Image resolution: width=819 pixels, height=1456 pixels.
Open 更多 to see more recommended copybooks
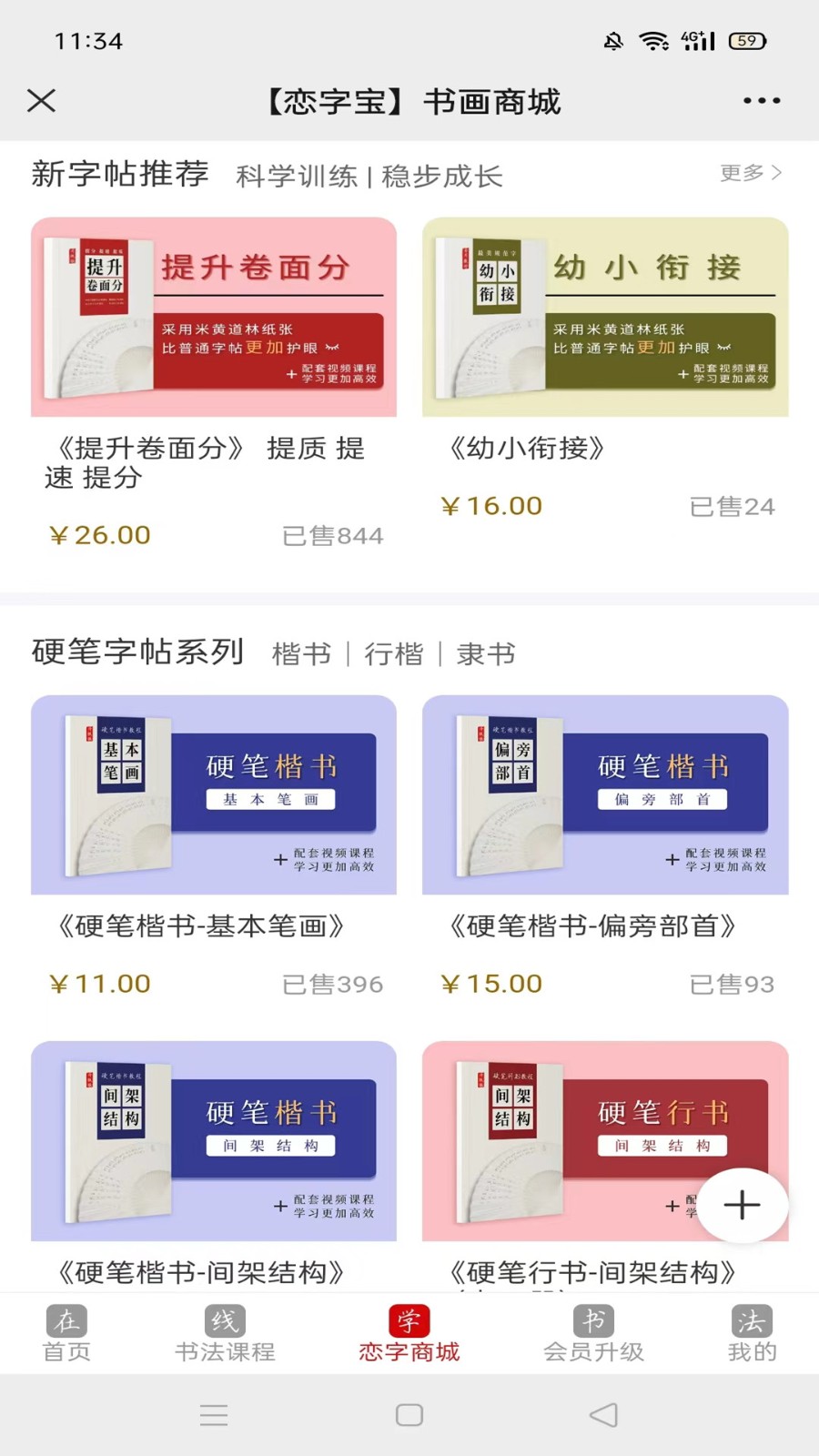point(748,174)
